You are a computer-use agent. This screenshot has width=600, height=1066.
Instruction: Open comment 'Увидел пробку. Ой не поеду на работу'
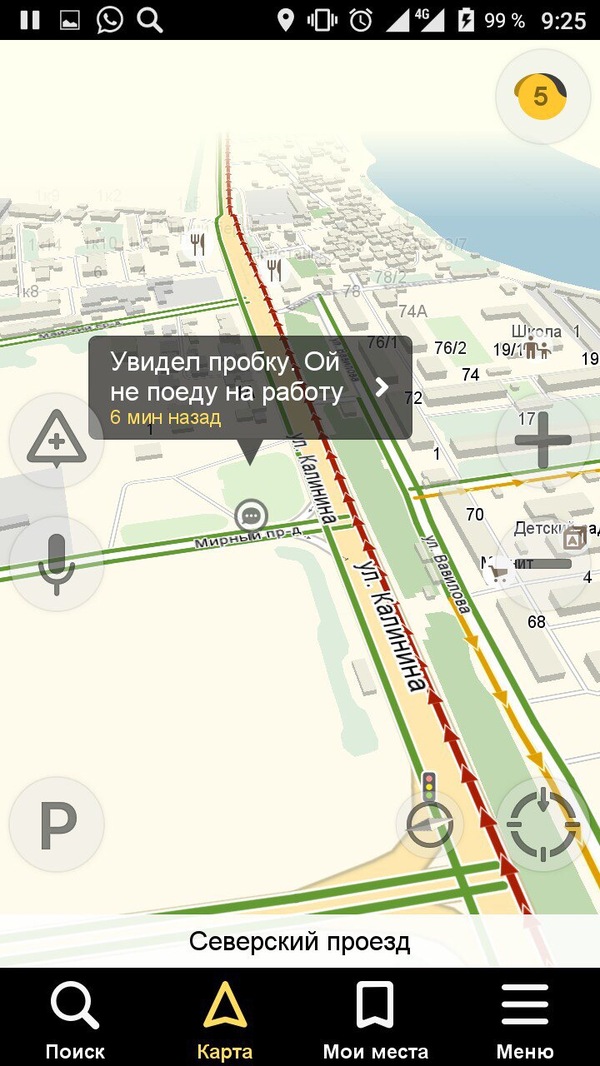pyautogui.click(x=250, y=387)
